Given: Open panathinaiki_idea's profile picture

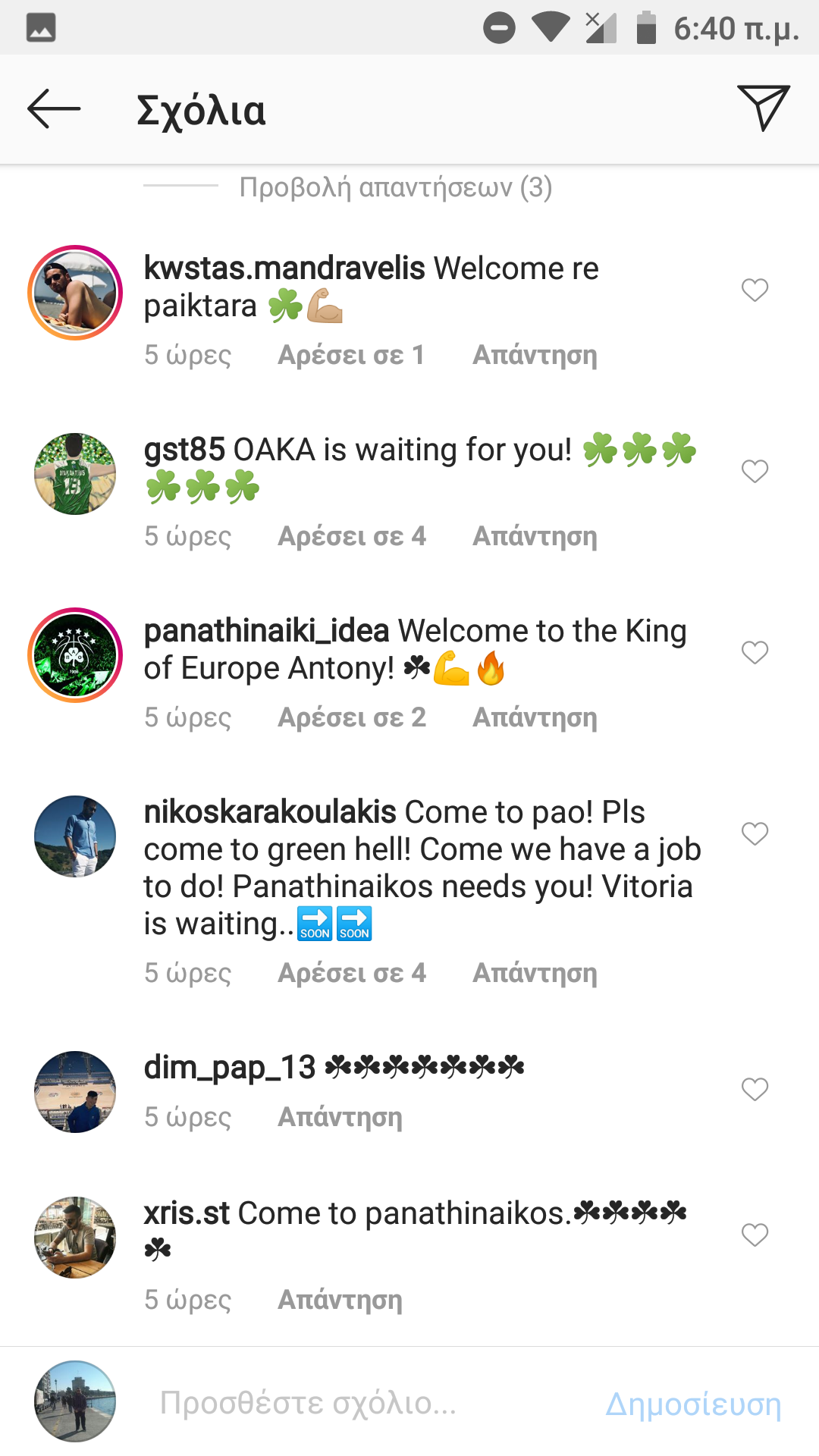Looking at the screenshot, I should 75,655.
